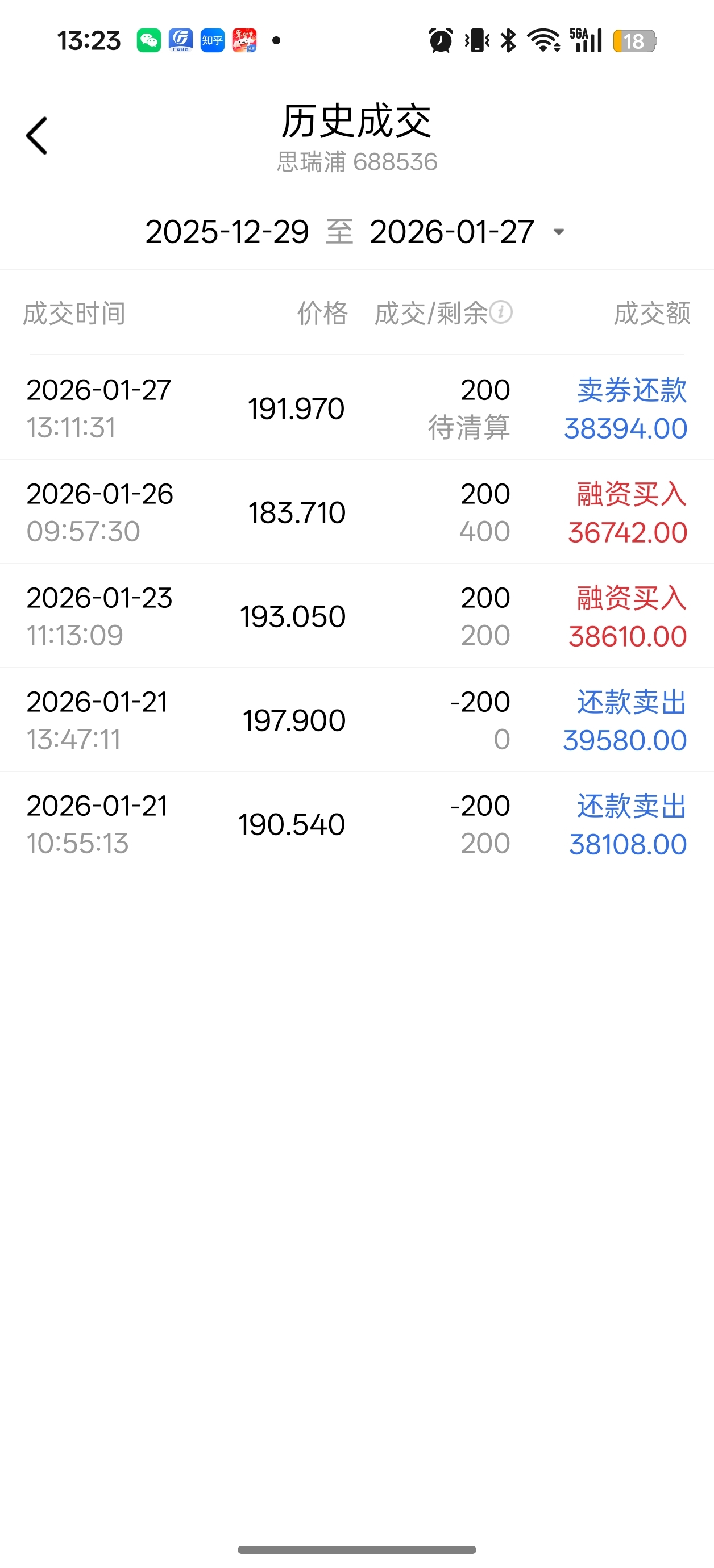The width and height of the screenshot is (714, 1568).
Task: Open the date range dropdown
Action: (356, 232)
